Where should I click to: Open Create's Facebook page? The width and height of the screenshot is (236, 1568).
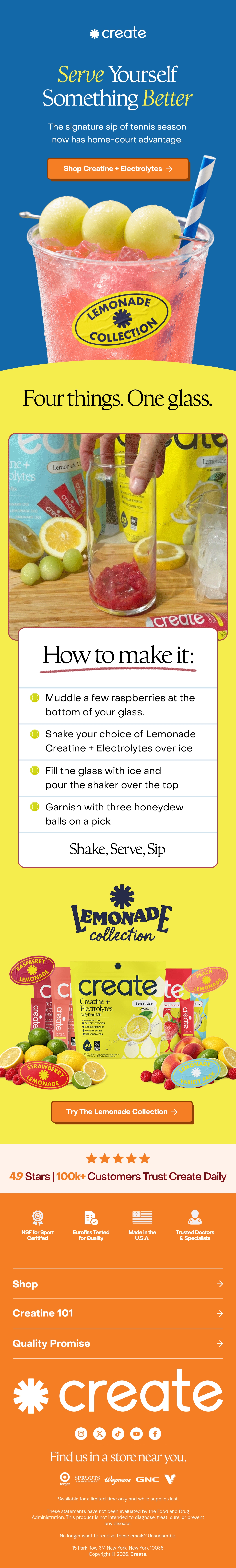tap(155, 1434)
